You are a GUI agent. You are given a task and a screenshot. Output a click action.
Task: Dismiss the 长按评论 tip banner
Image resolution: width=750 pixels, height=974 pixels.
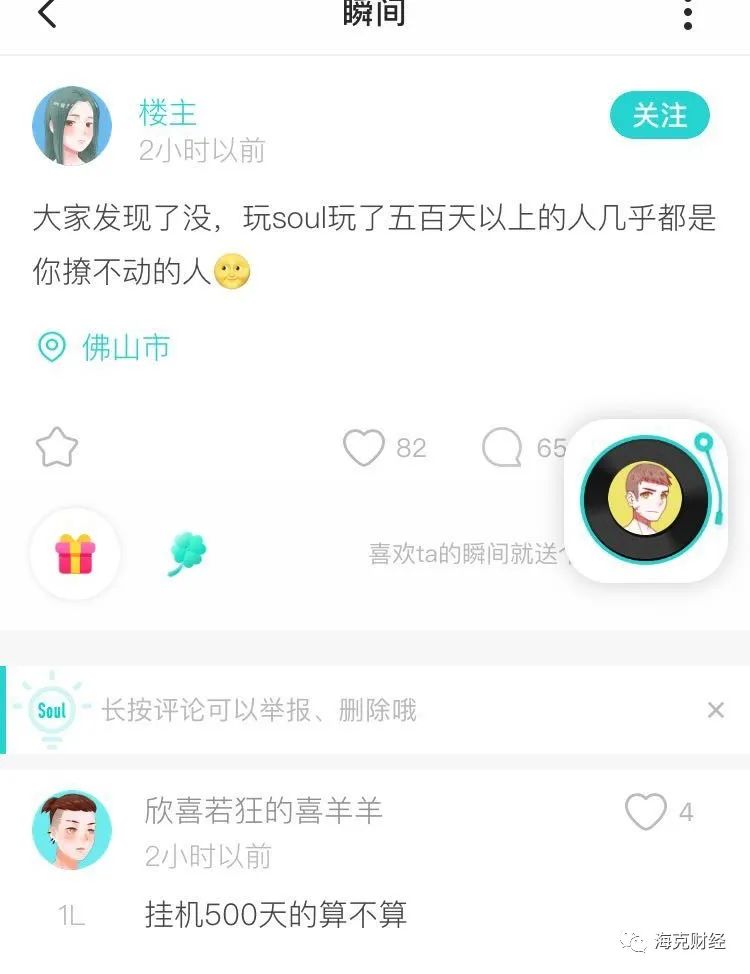point(715,710)
